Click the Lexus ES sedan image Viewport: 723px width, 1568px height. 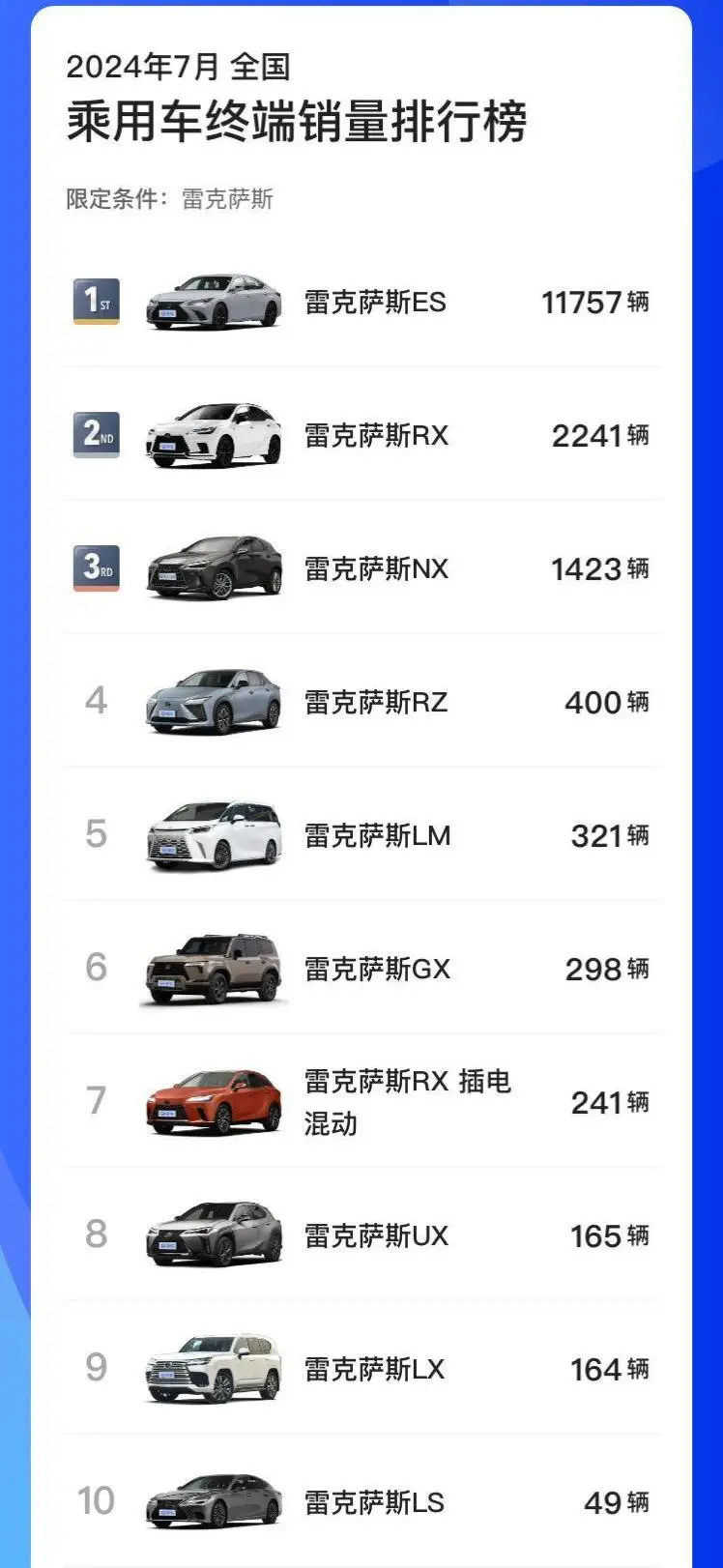[214, 303]
